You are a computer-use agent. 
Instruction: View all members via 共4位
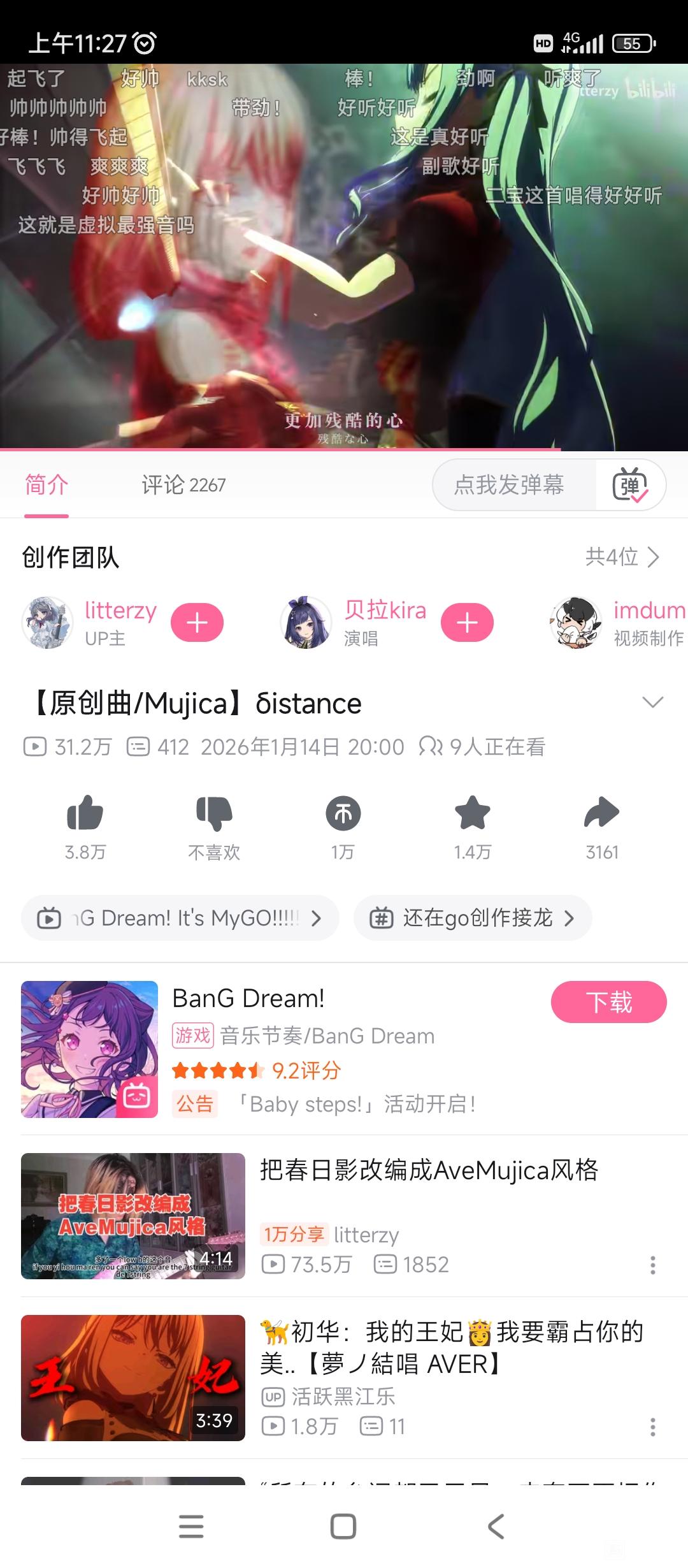pos(622,557)
